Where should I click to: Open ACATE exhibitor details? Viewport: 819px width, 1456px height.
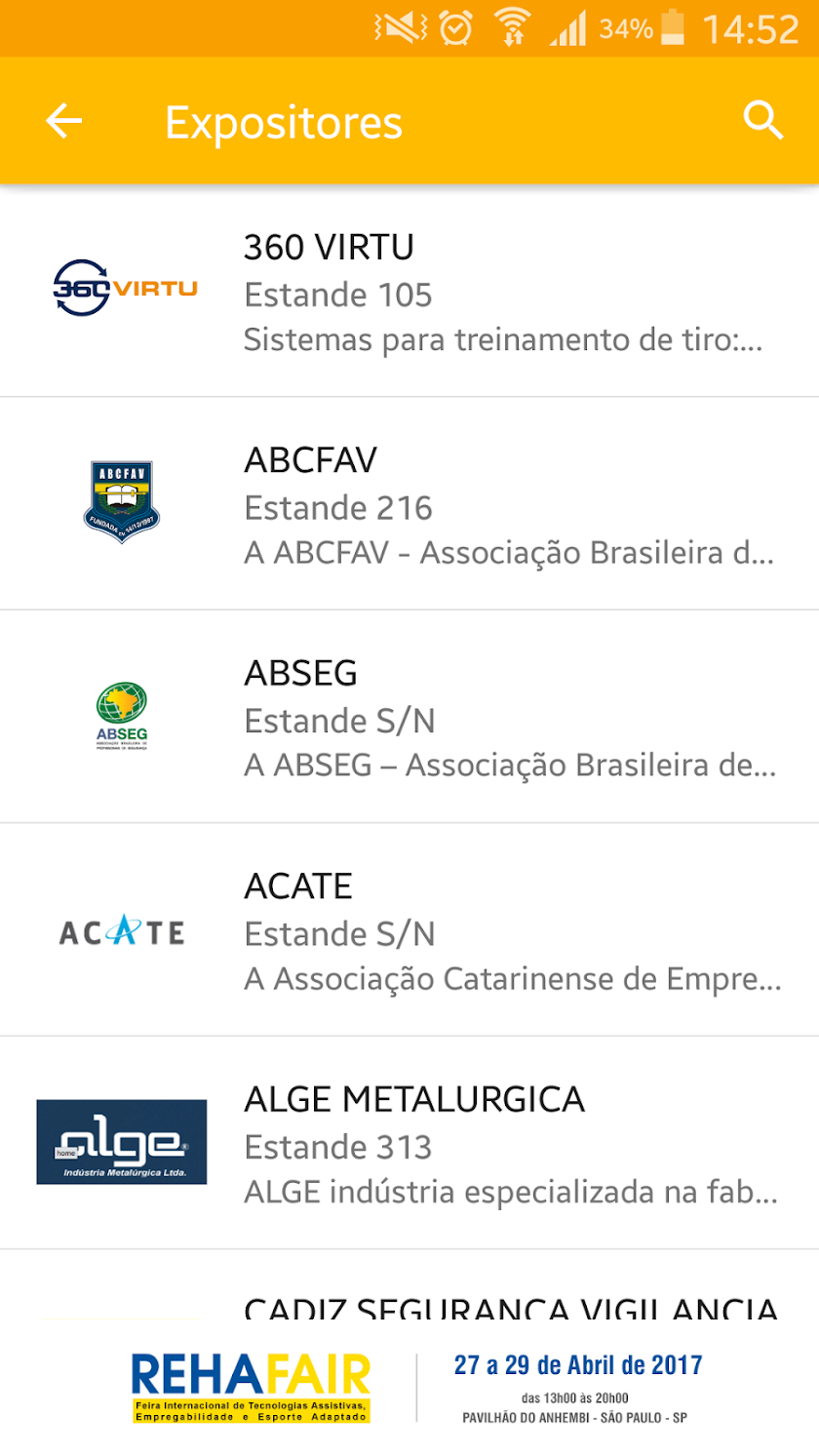409,930
